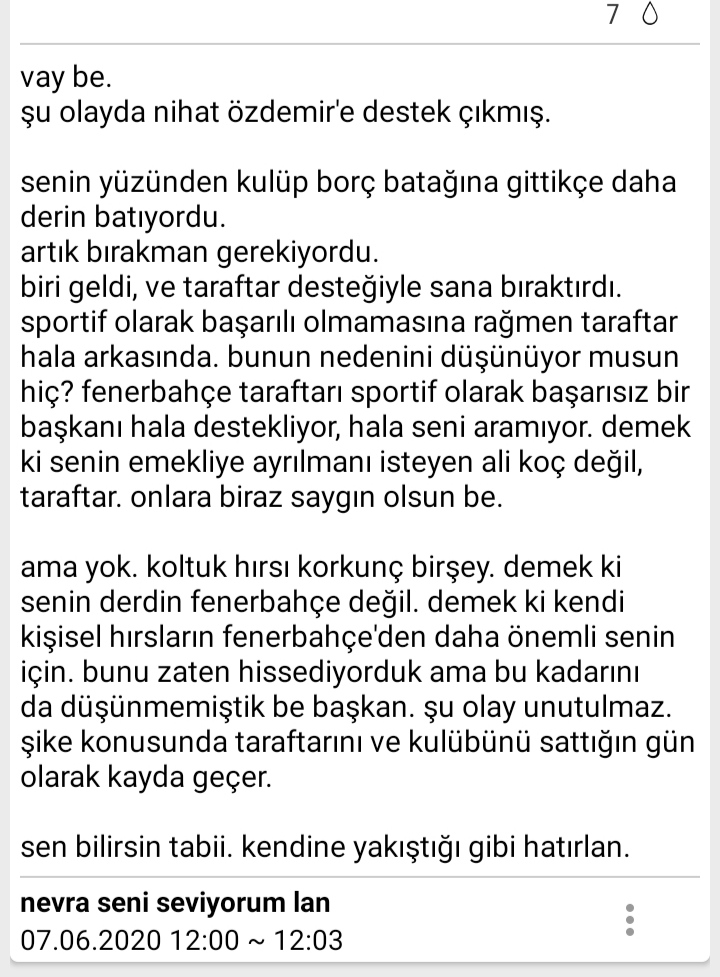
Task: Tap the droplet favorite icon next to 7
Action: point(651,14)
